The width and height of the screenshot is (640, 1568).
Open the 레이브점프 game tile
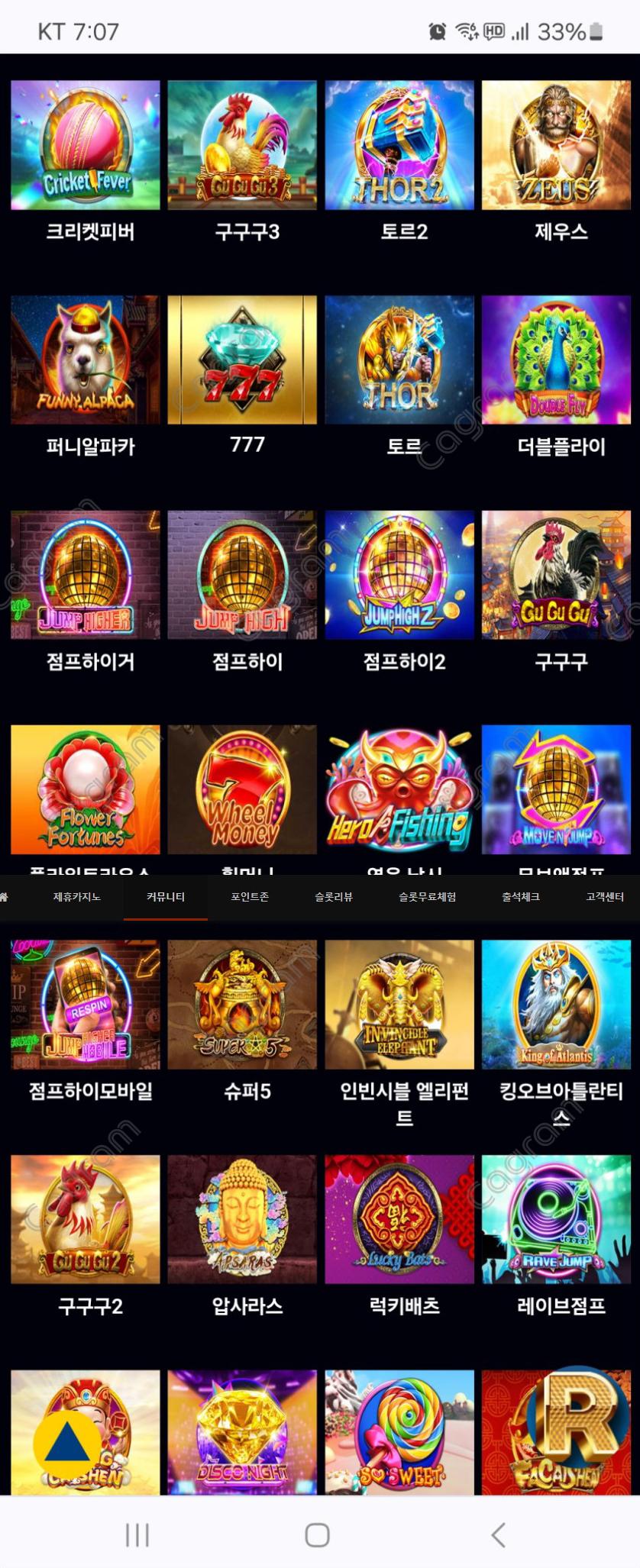[556, 1219]
